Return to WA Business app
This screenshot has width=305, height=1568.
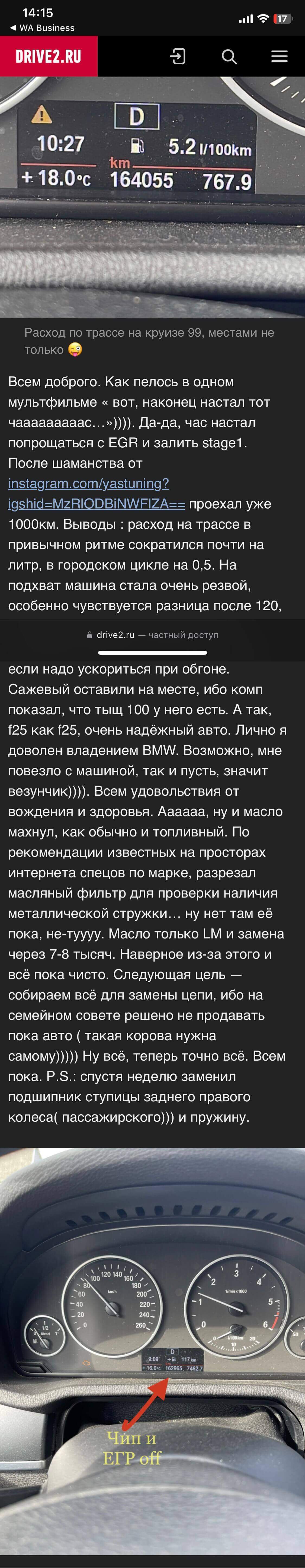tap(42, 28)
